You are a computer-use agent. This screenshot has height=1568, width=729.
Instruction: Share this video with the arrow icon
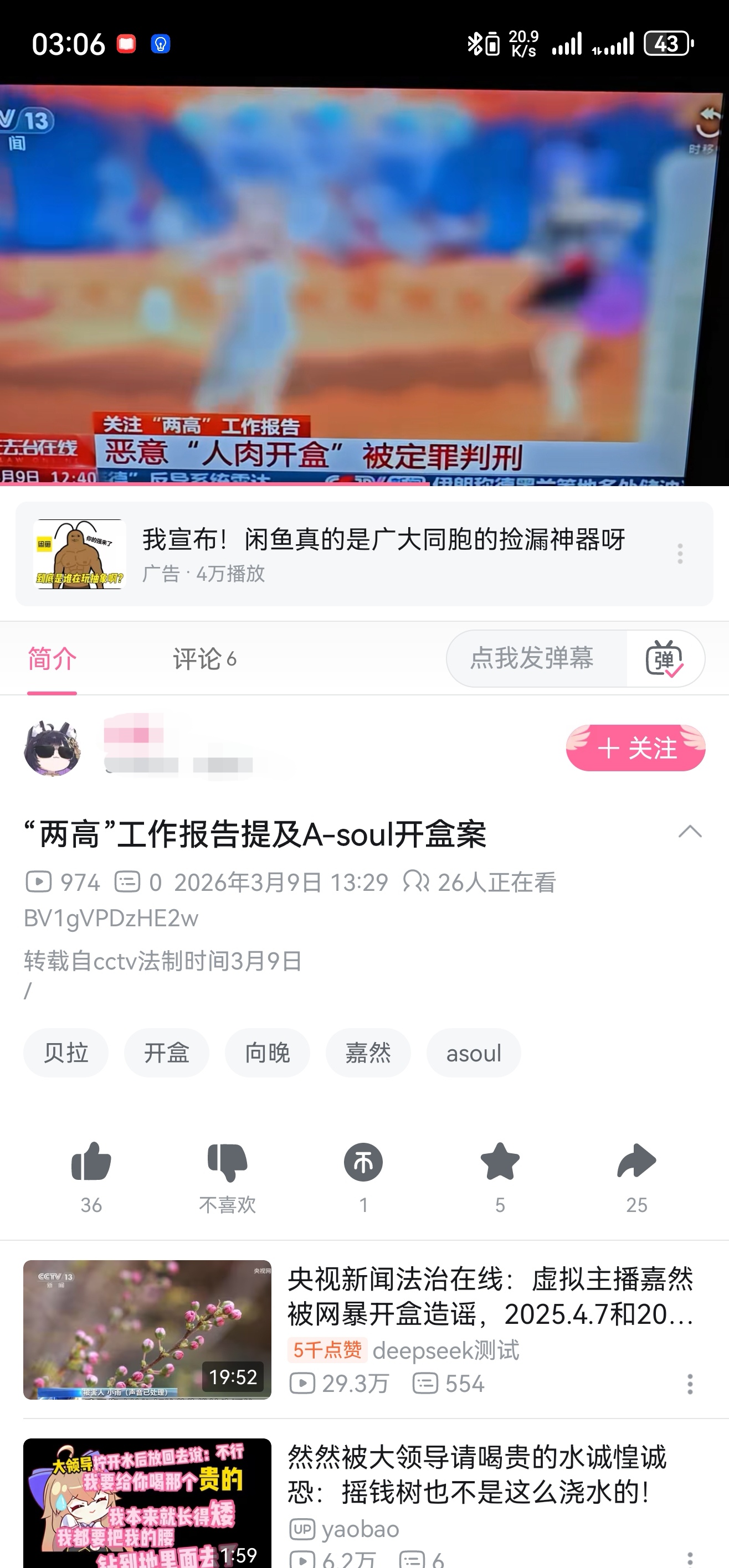[x=636, y=1163]
